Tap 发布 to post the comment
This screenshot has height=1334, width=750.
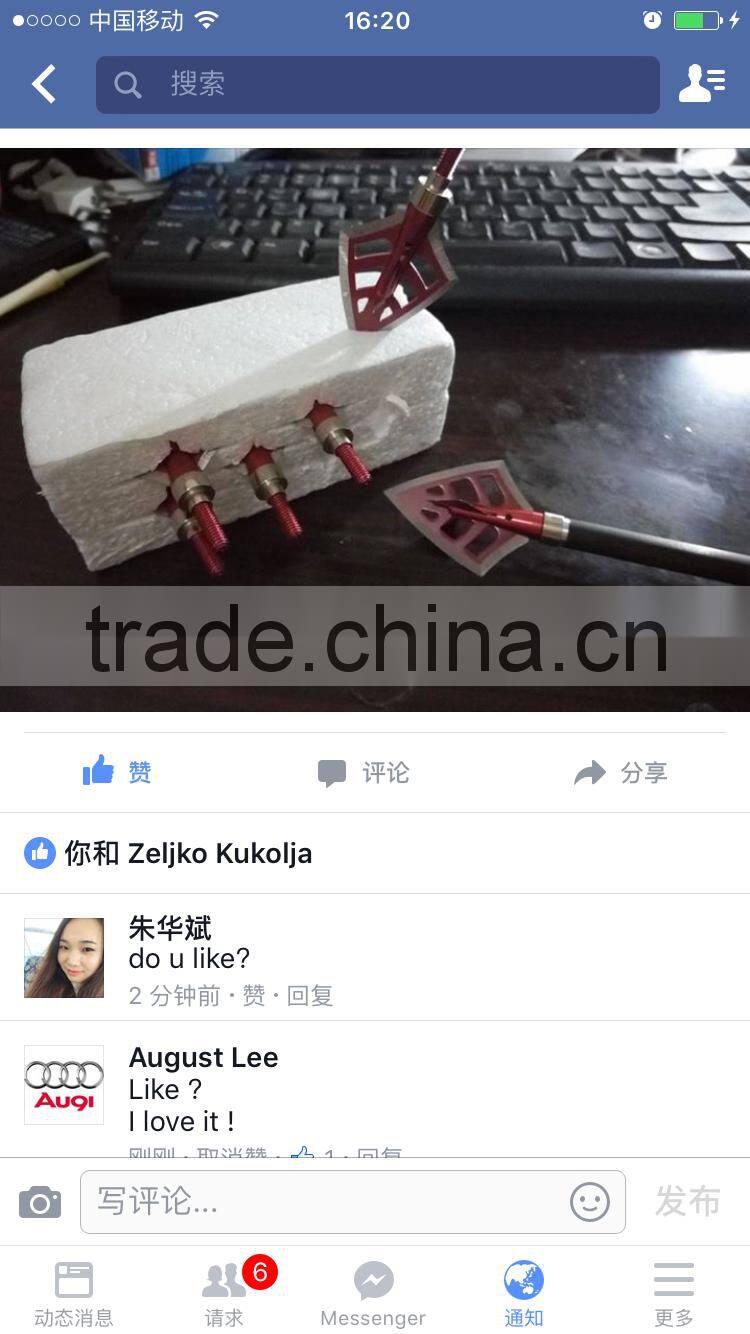tap(688, 1201)
